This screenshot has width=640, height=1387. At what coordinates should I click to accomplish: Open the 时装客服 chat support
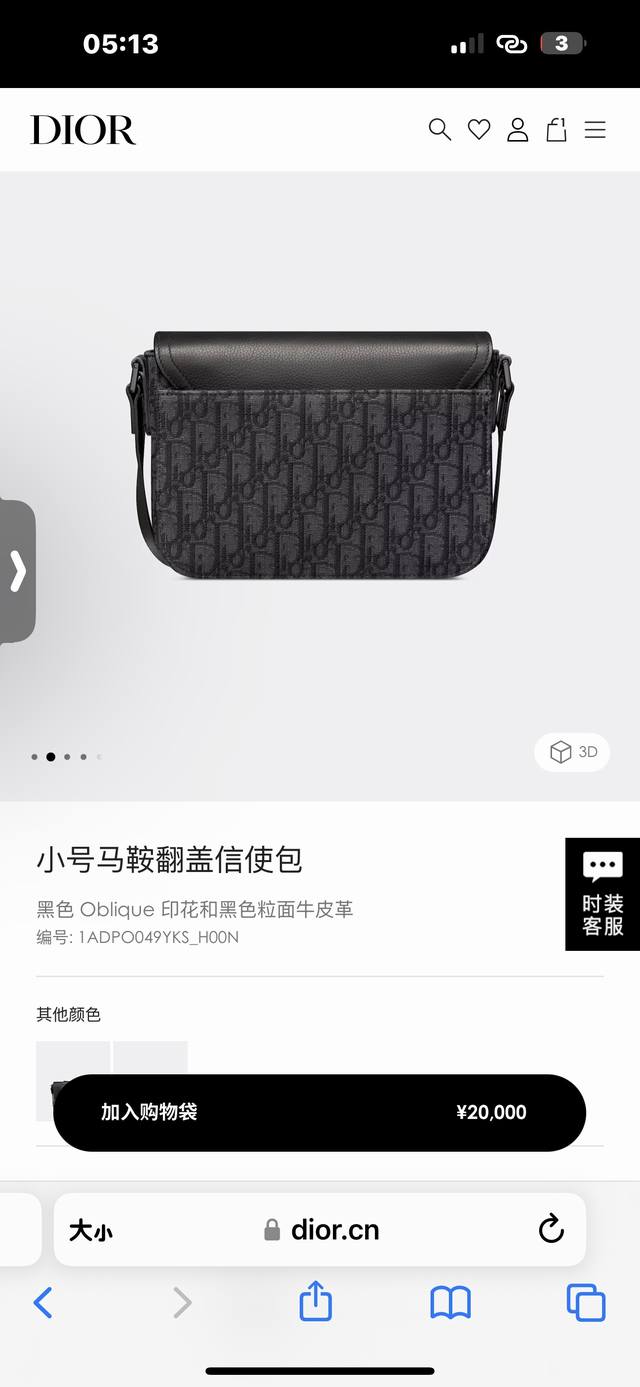[602, 894]
